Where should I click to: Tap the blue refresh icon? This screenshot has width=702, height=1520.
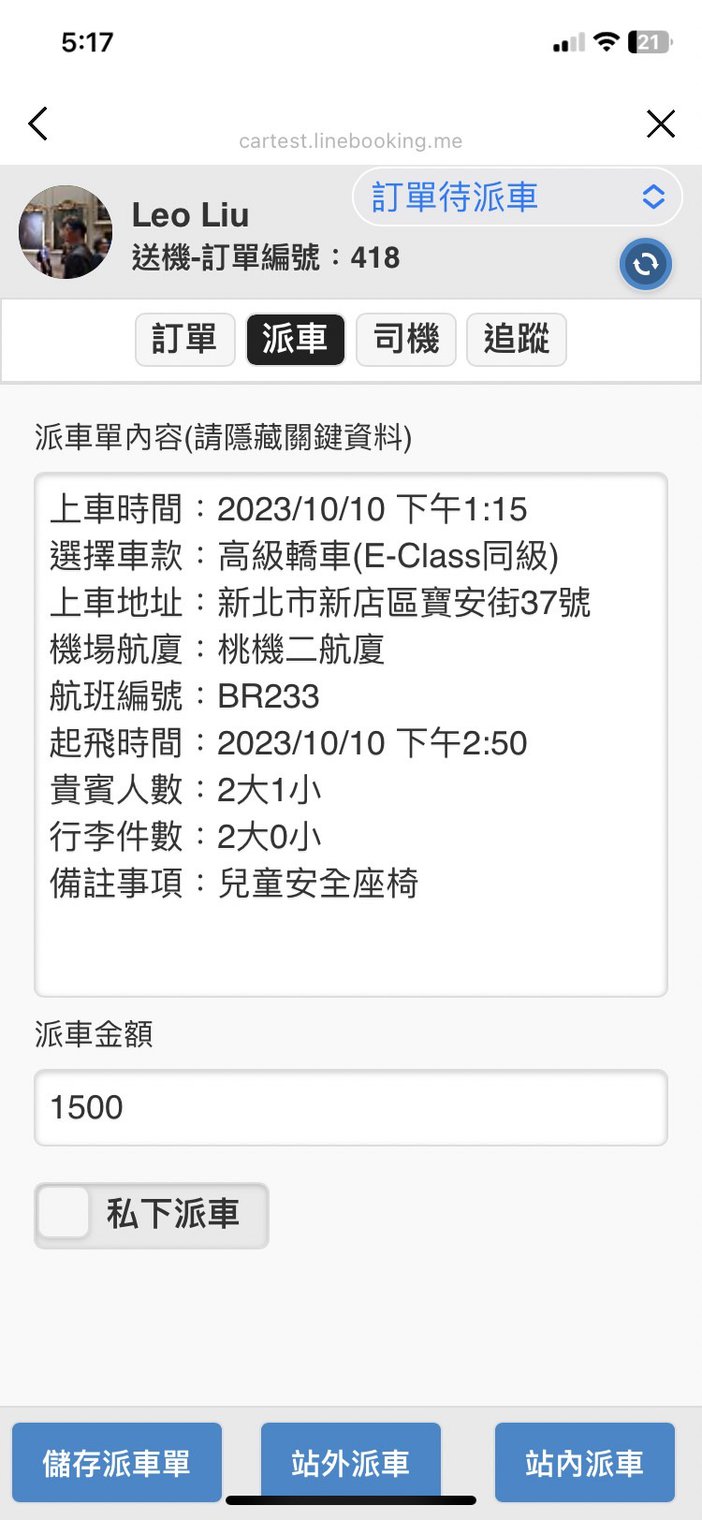click(646, 264)
